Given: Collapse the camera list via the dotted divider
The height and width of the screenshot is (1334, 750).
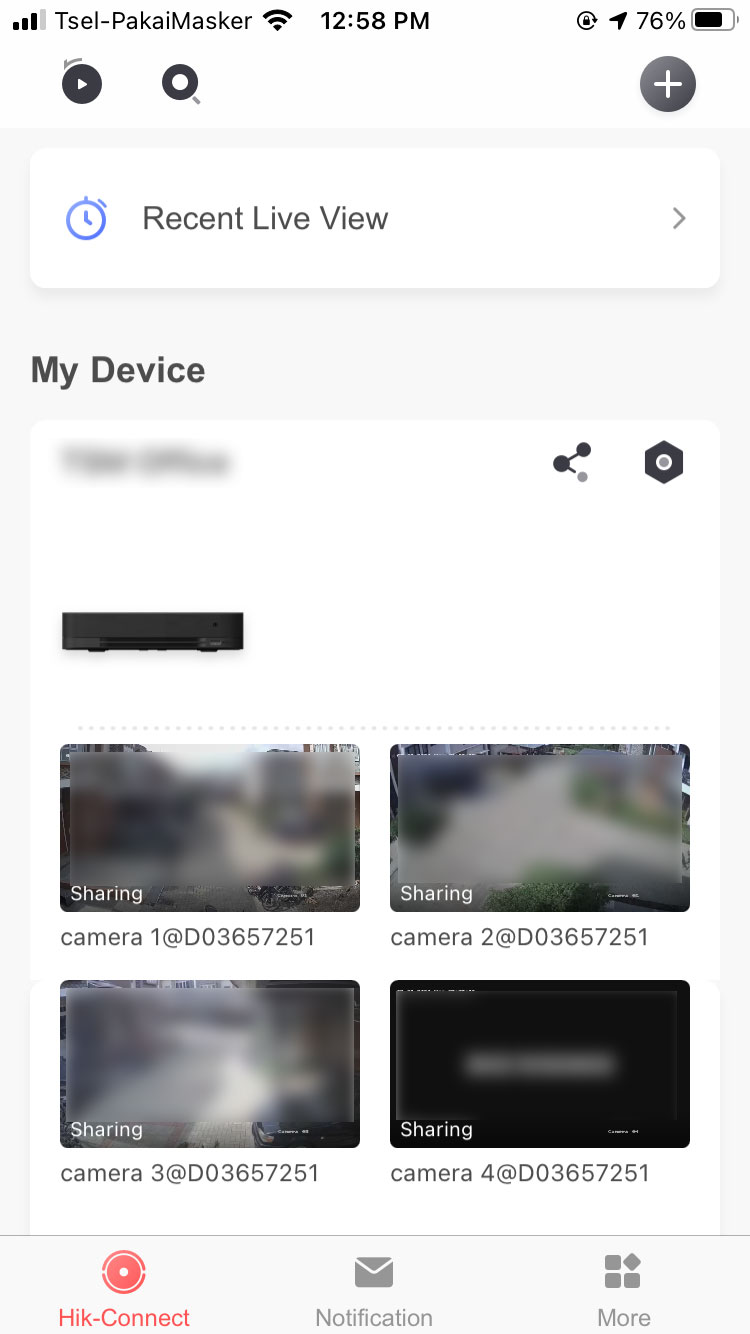Looking at the screenshot, I should [x=374, y=727].
